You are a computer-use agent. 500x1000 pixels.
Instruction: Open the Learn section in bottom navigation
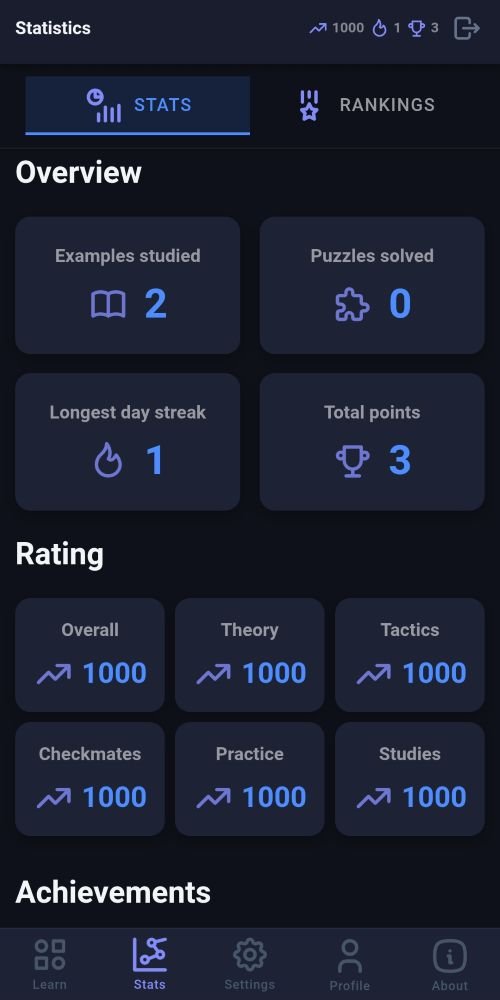coord(50,964)
